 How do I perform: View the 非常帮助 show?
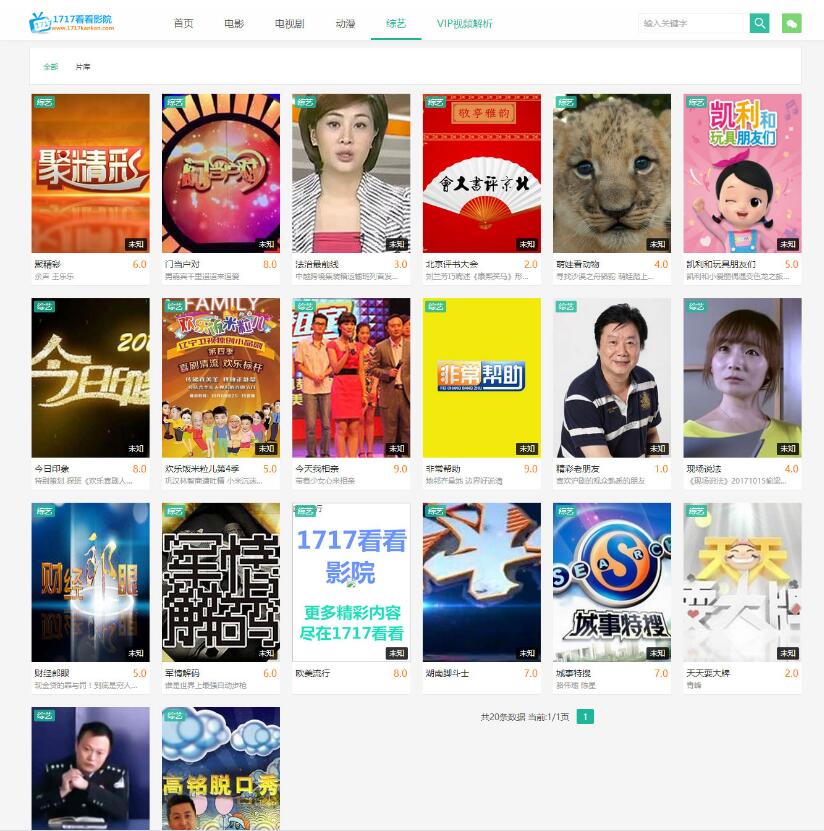481,377
